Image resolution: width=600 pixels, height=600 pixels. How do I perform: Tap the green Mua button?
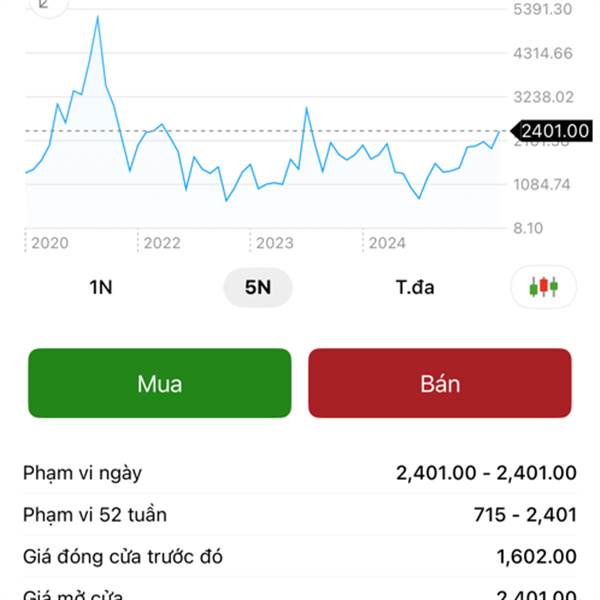[x=160, y=383]
